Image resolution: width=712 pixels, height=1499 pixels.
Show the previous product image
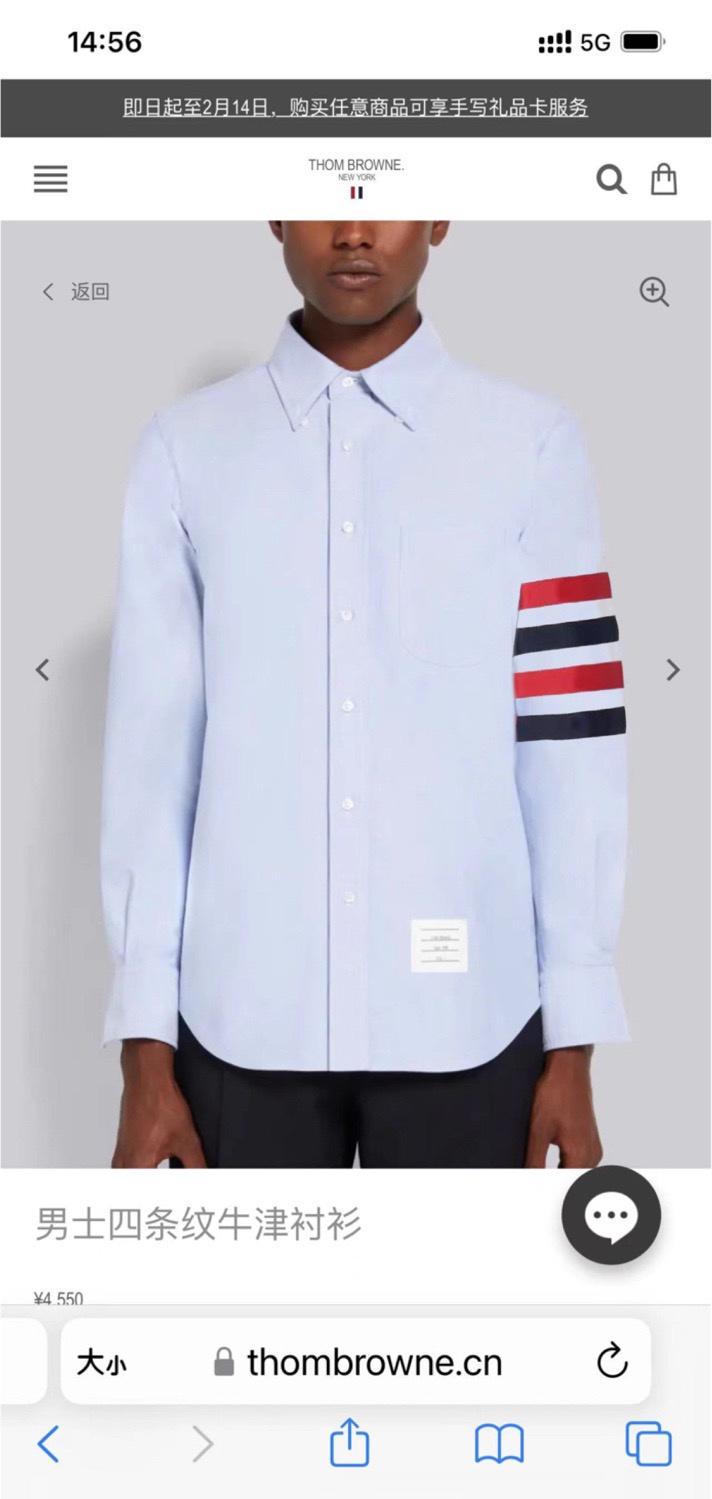42,670
